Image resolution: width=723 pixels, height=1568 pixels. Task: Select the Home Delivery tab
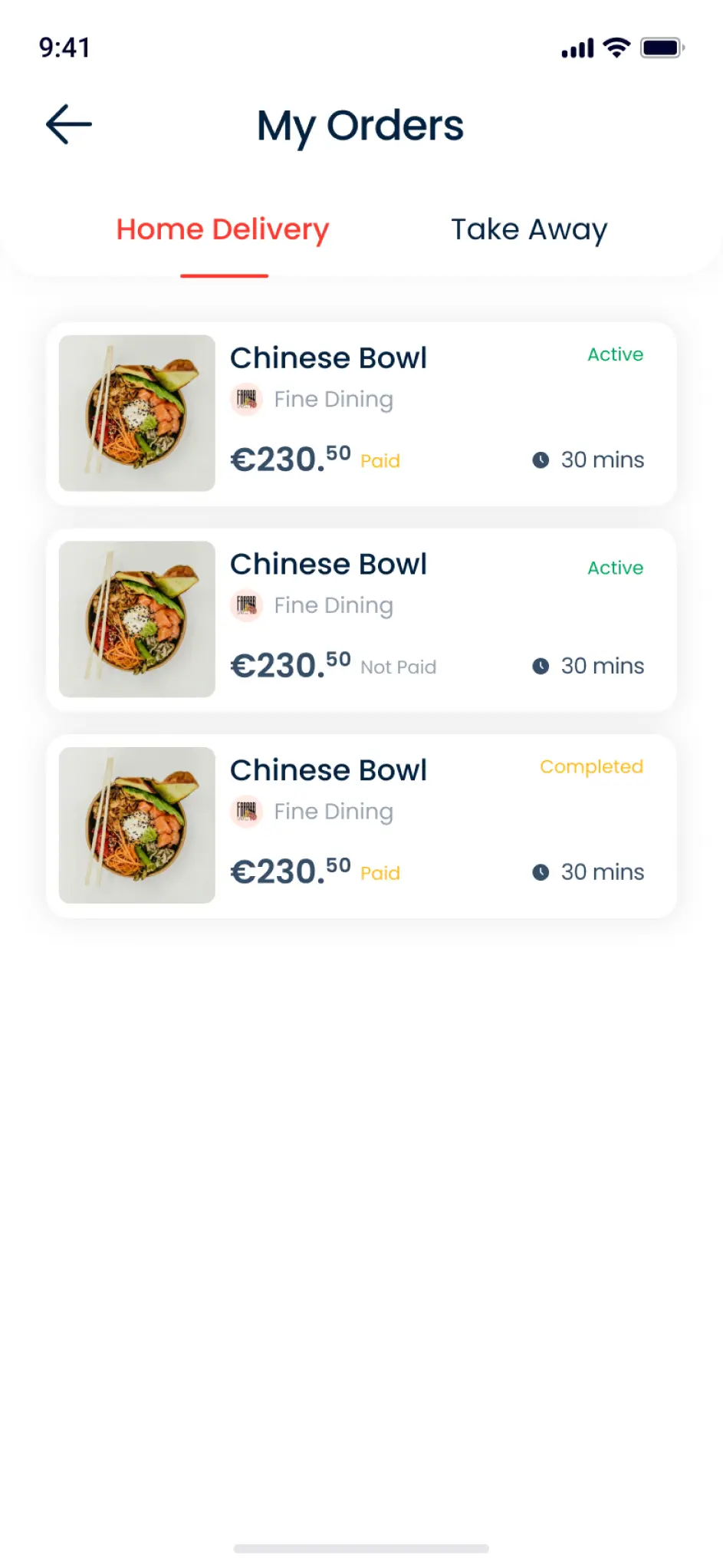222,229
